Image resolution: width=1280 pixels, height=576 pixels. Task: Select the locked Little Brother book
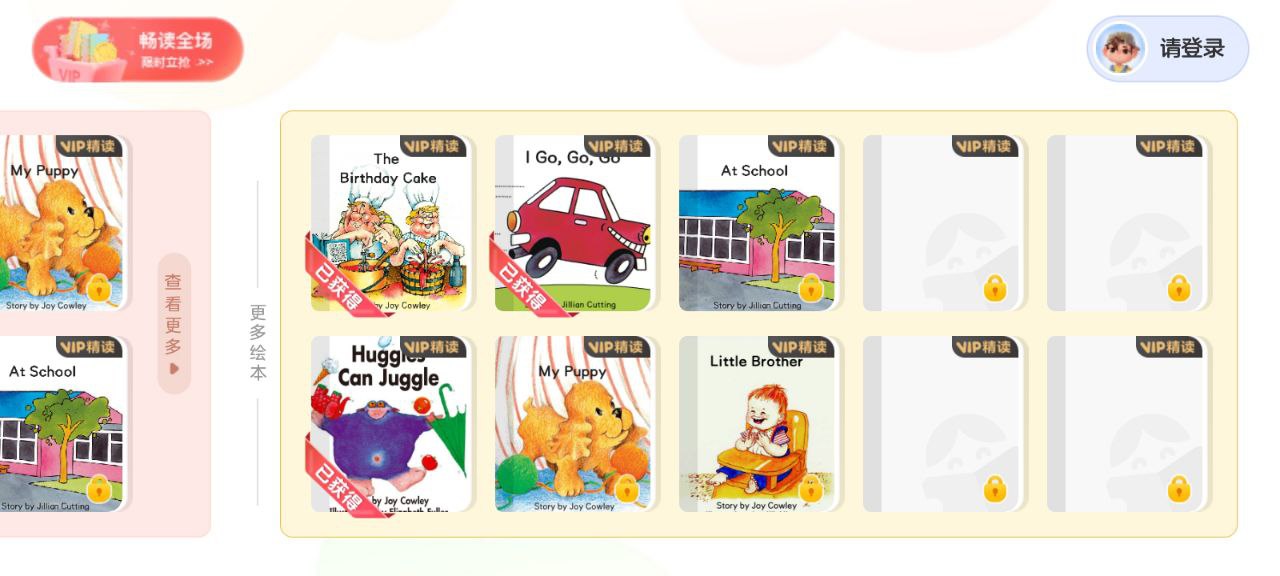pyautogui.click(x=758, y=425)
